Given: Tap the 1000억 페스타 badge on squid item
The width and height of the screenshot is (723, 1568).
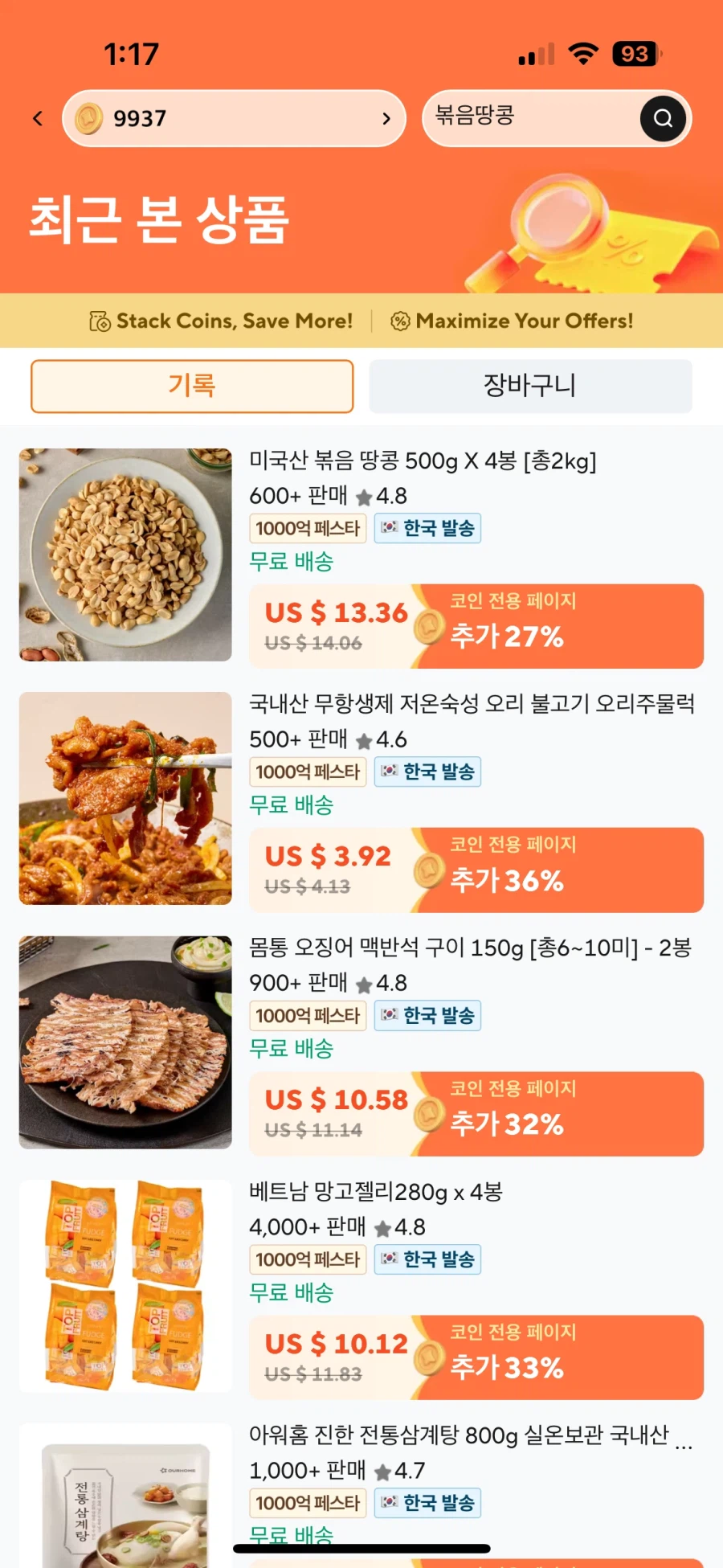Looking at the screenshot, I should click(308, 1016).
